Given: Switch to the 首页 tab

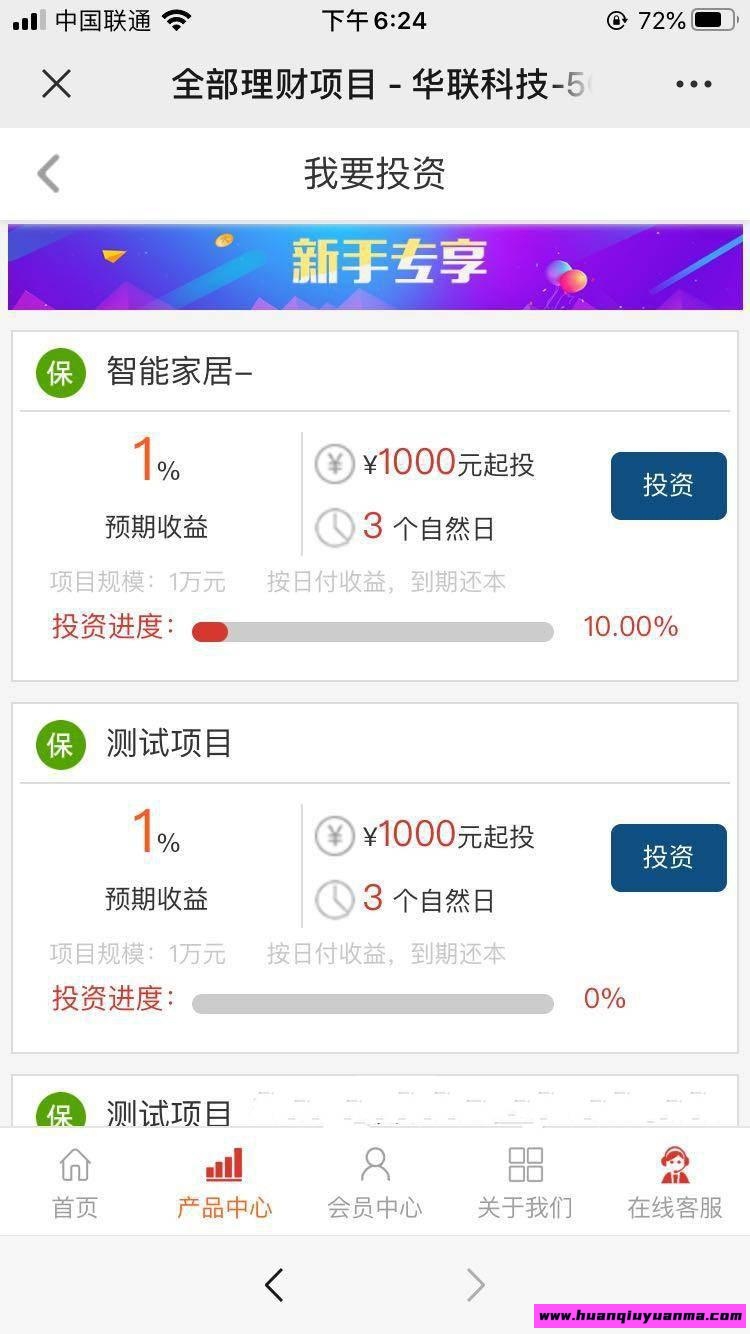Looking at the screenshot, I should [75, 1183].
